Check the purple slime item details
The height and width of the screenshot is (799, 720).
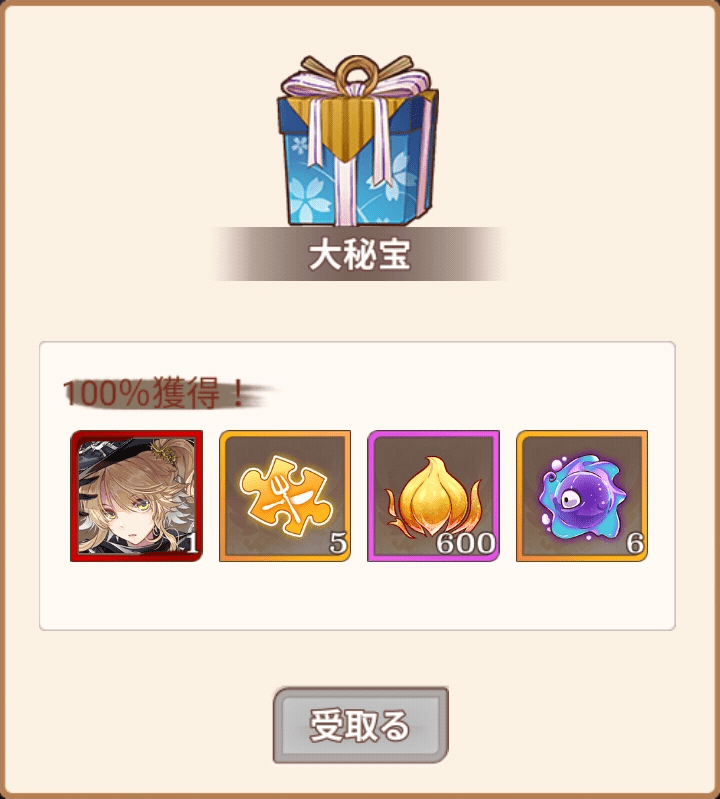(581, 496)
